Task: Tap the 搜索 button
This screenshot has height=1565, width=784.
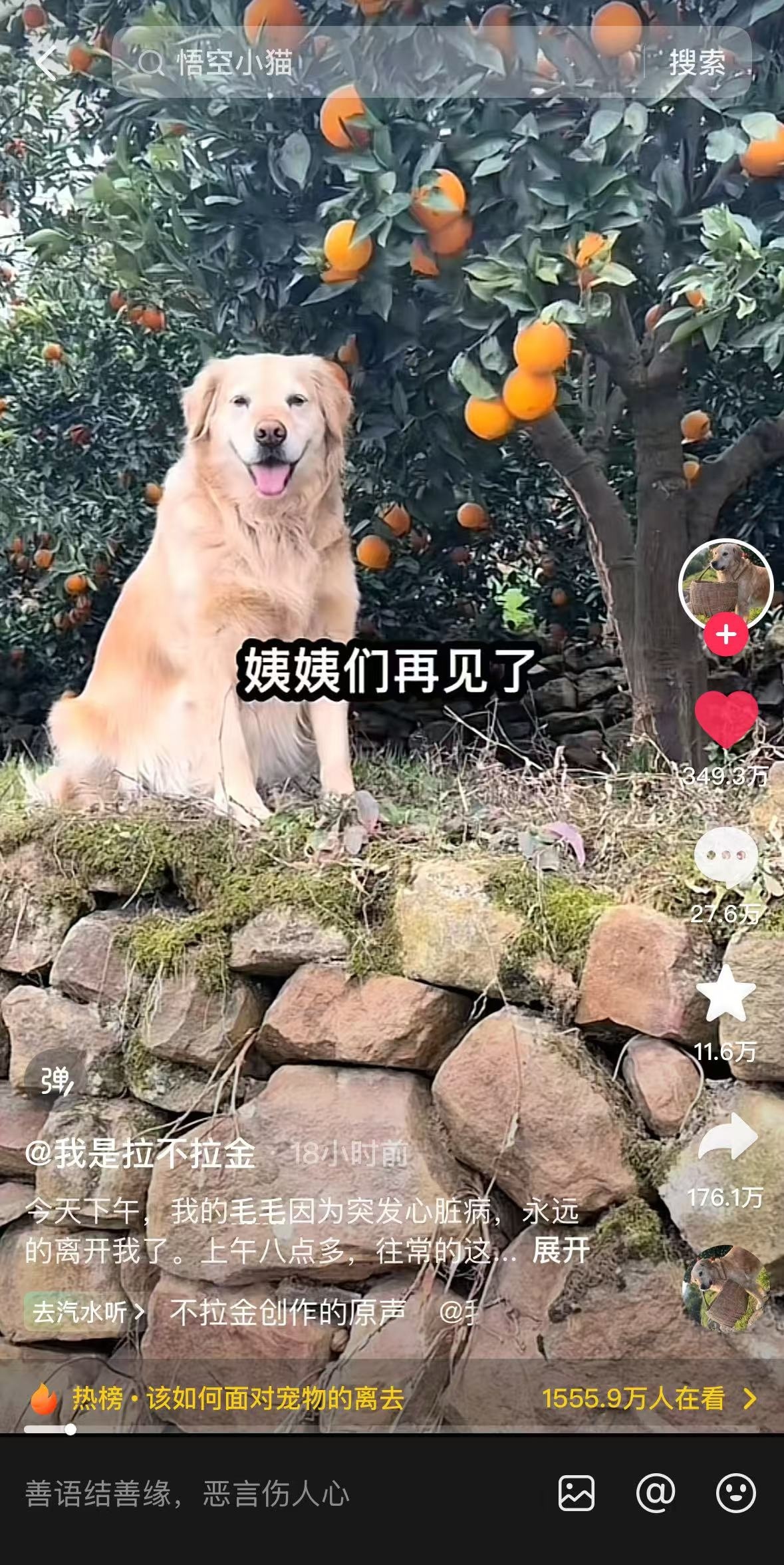Action: [697, 64]
